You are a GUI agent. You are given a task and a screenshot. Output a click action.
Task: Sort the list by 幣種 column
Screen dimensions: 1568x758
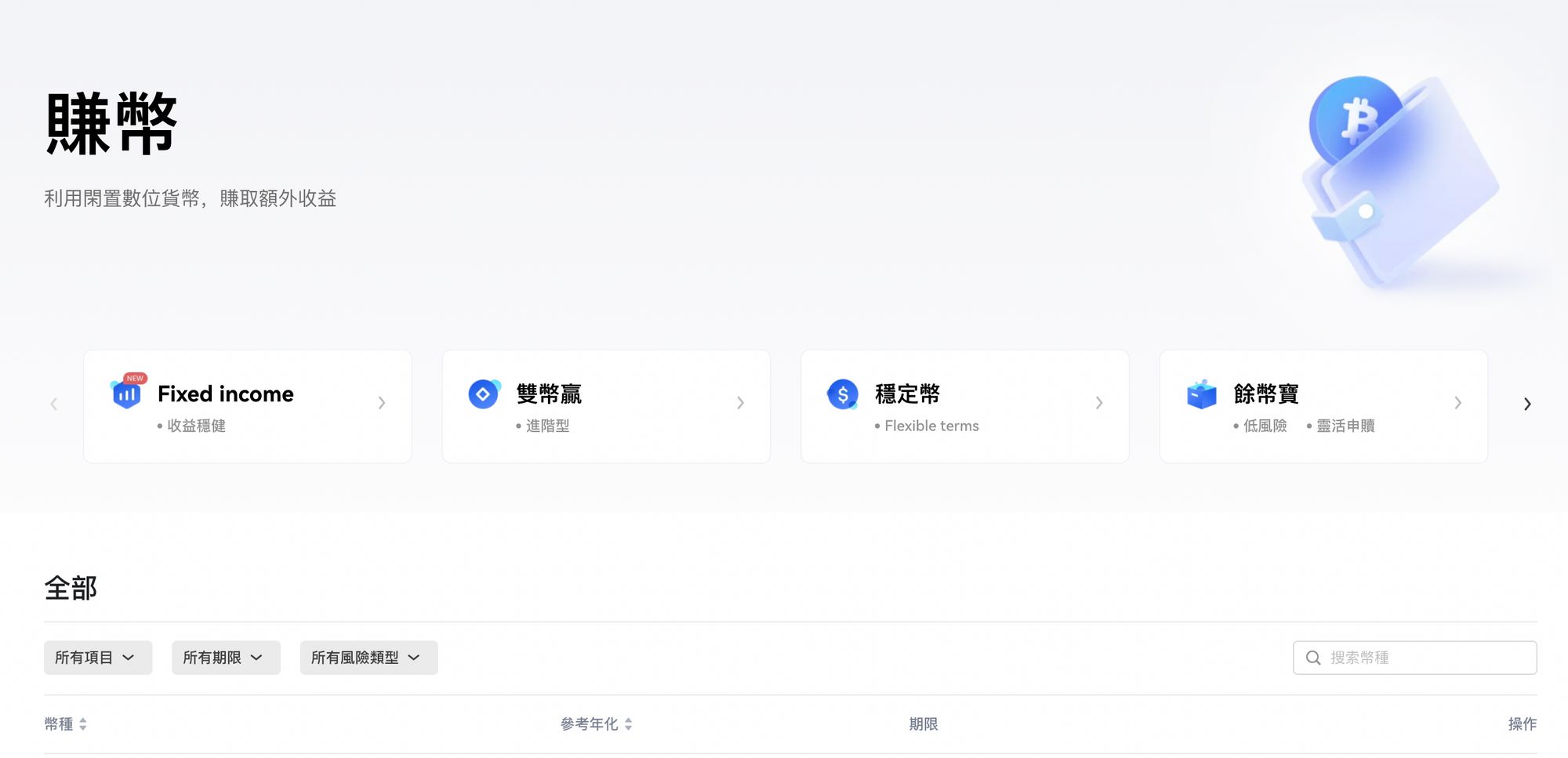coord(66,724)
